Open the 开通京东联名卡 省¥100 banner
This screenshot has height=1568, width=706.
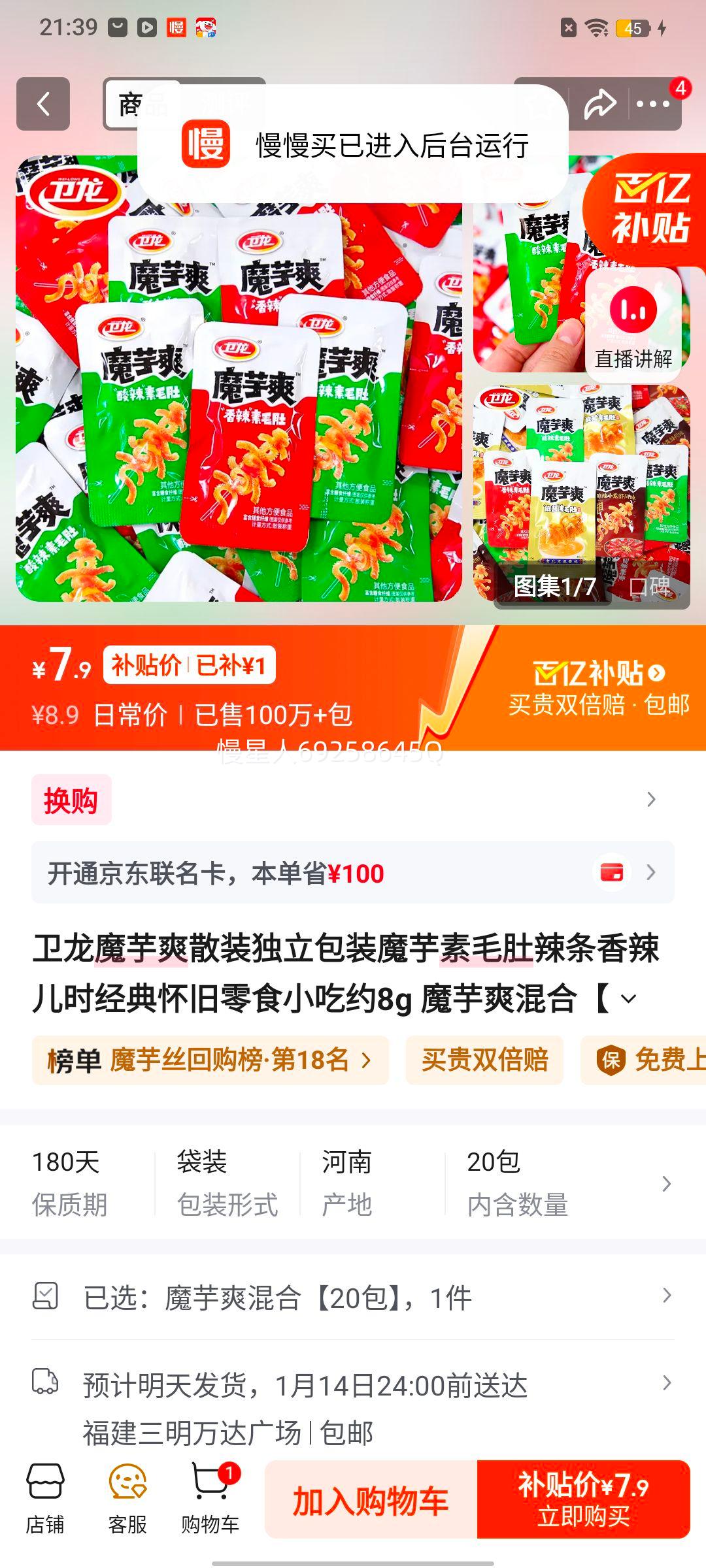353,872
